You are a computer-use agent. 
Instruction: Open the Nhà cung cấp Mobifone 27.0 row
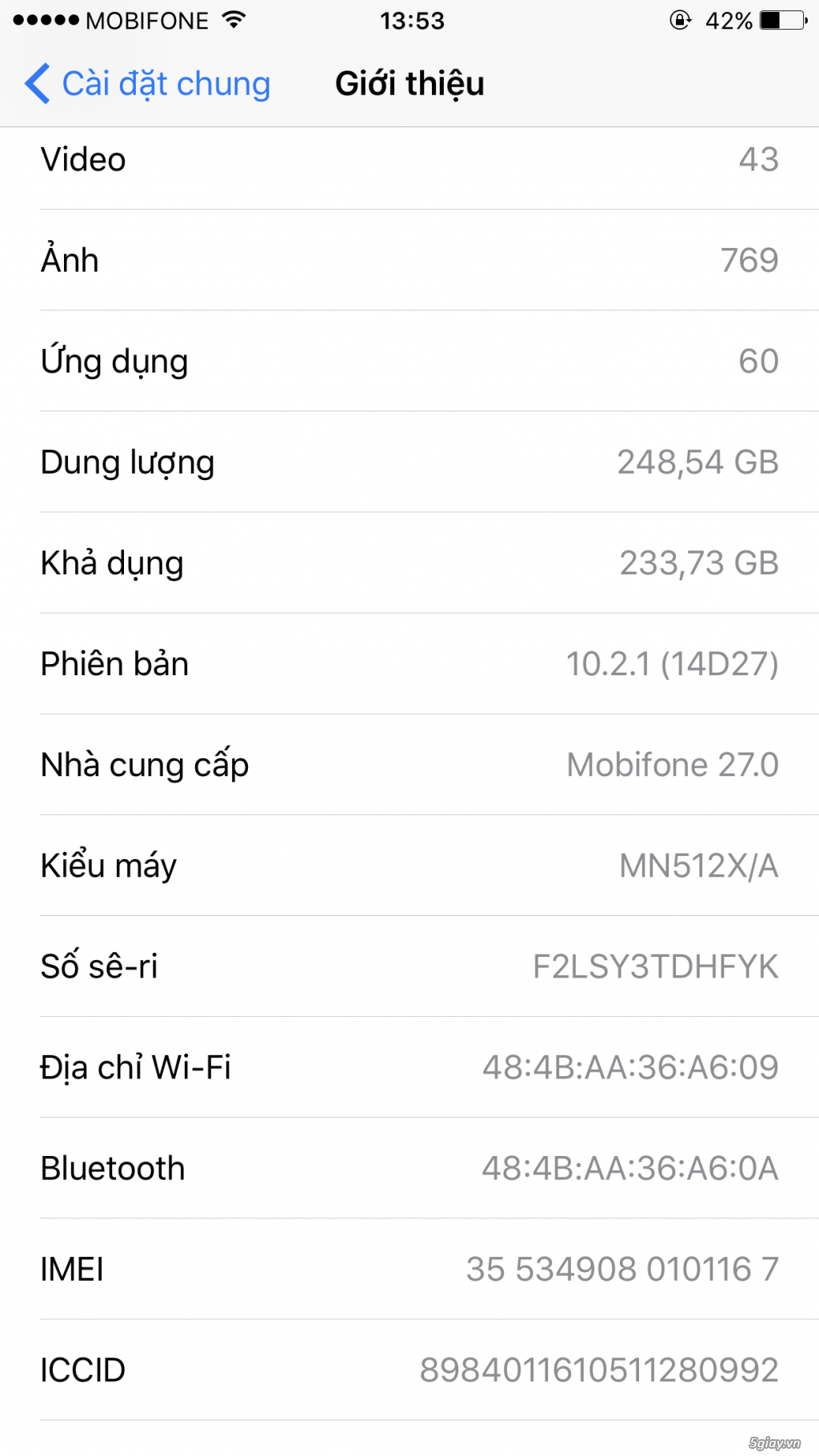click(x=409, y=764)
